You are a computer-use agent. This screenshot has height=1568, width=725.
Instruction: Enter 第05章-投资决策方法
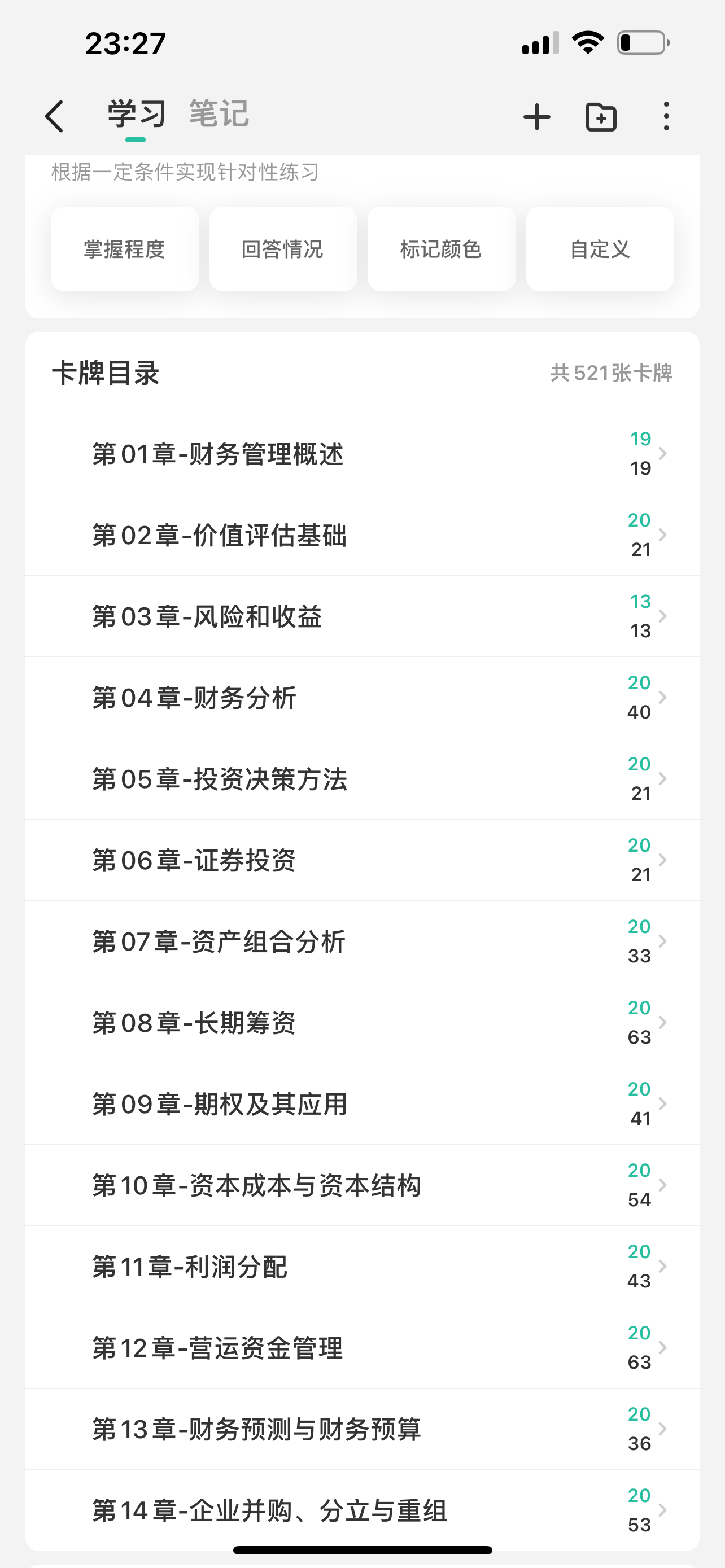point(362,778)
